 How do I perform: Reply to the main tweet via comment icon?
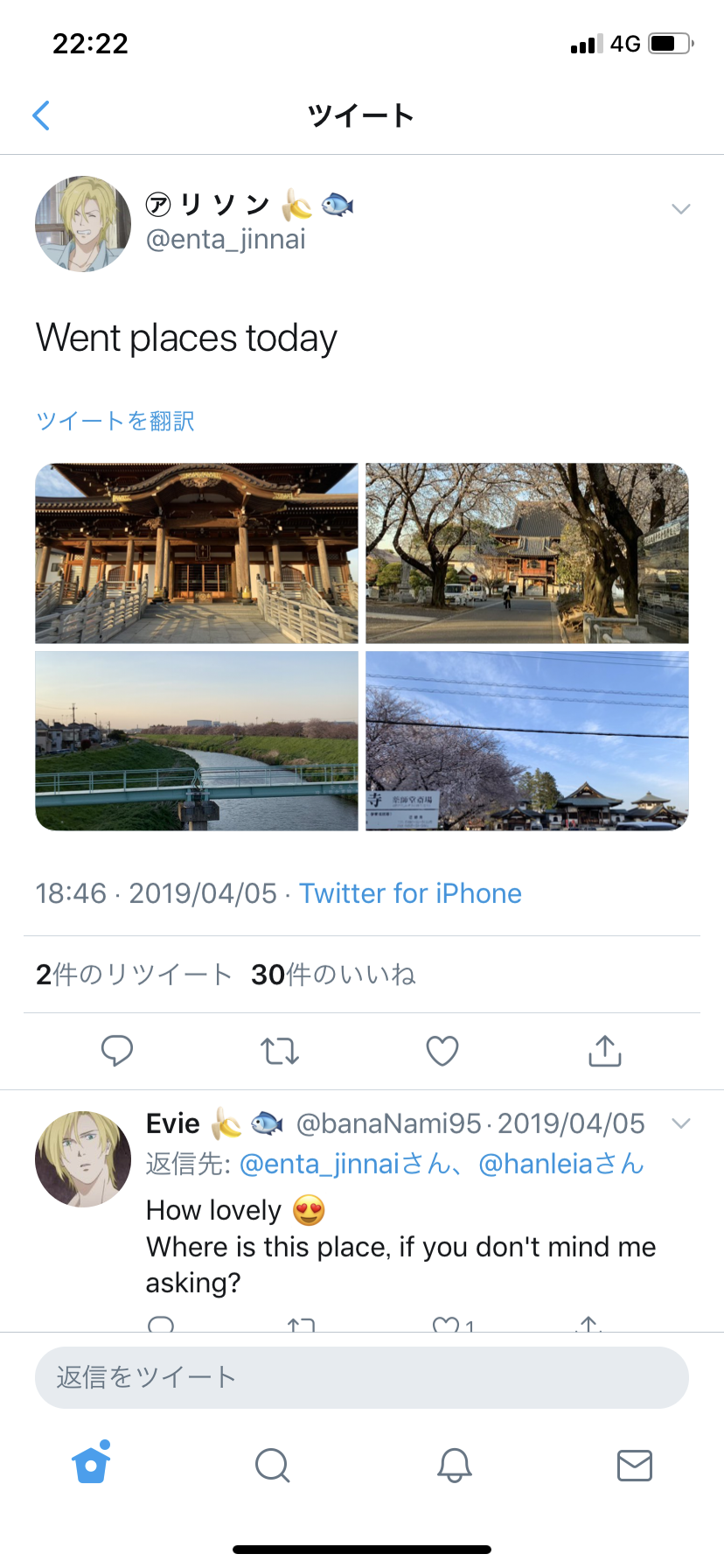click(117, 1050)
